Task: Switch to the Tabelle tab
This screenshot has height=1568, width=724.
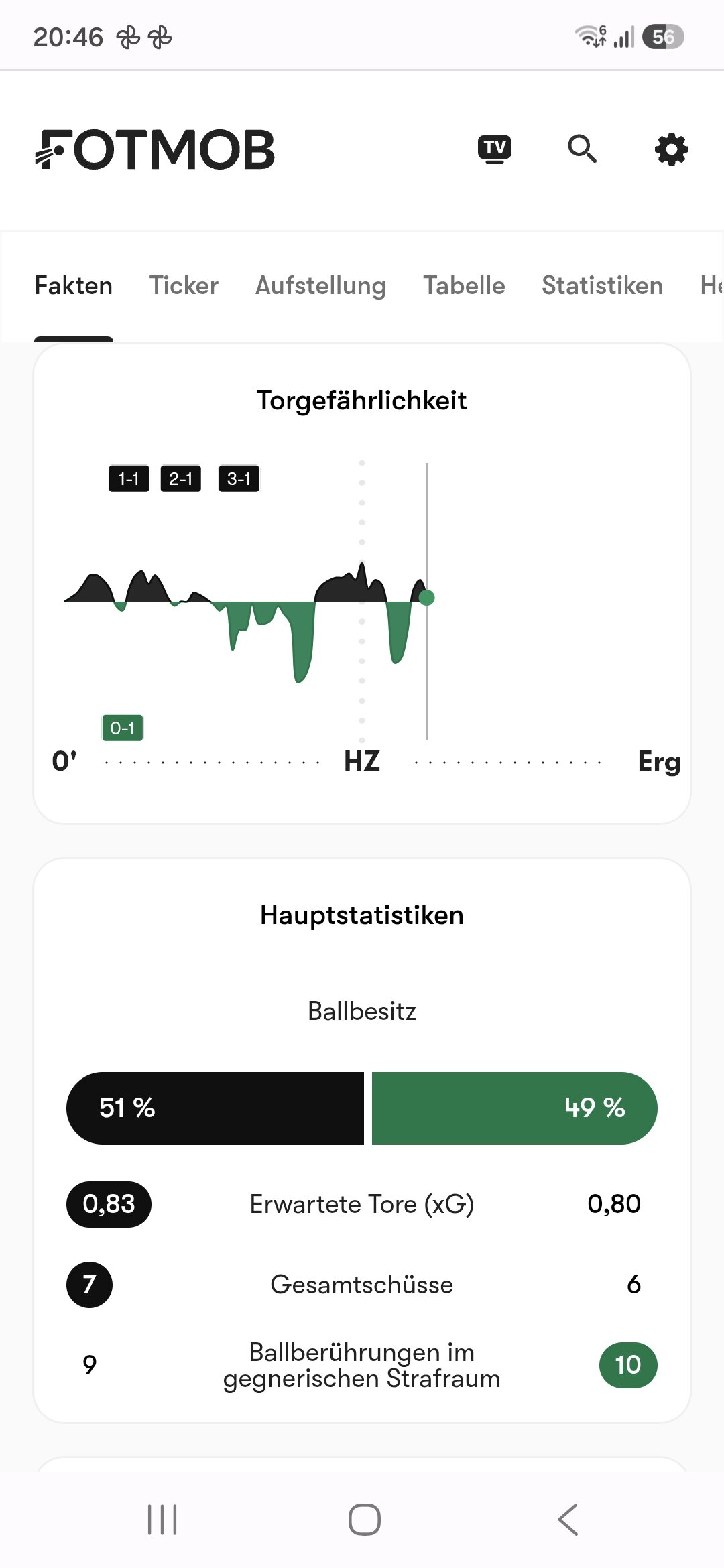Action: [x=464, y=285]
